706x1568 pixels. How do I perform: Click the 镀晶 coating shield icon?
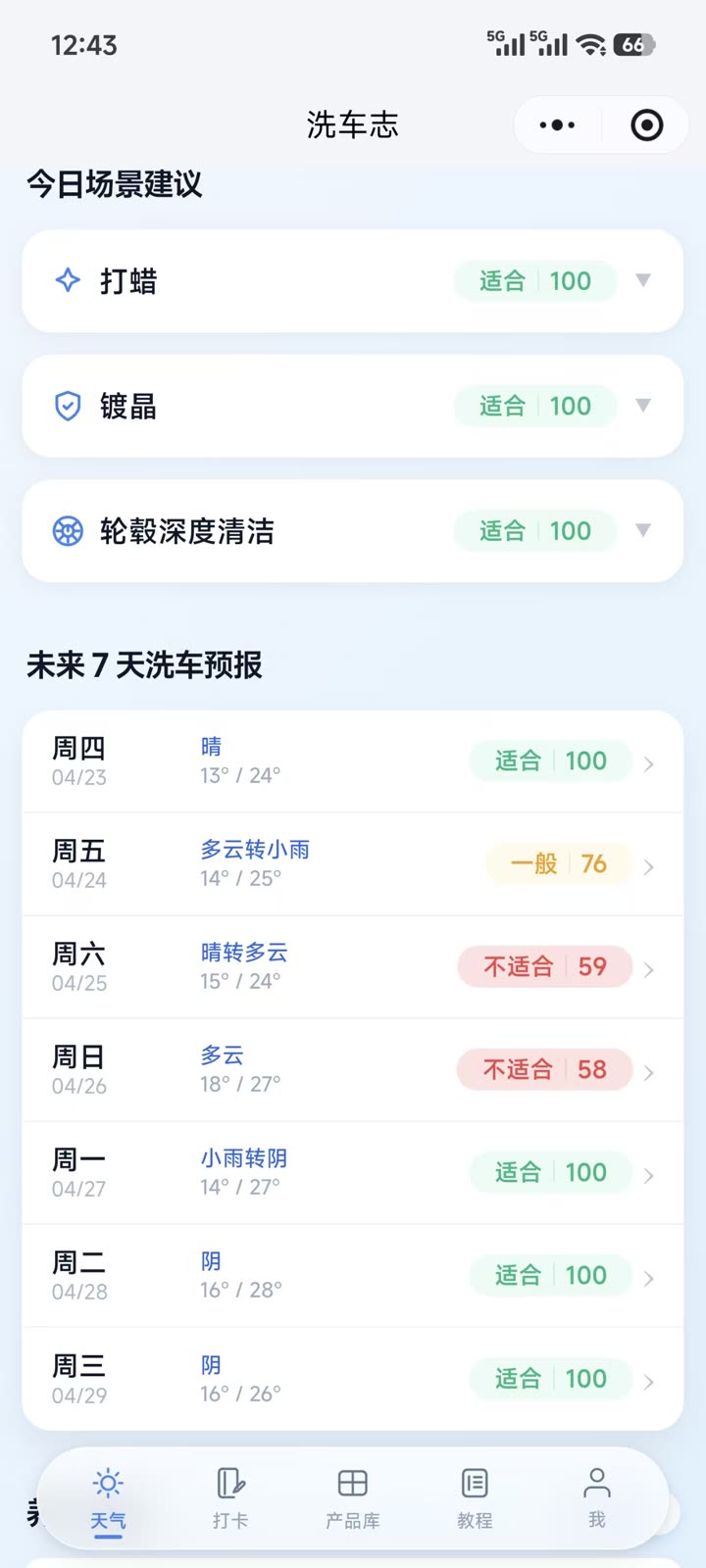(67, 406)
